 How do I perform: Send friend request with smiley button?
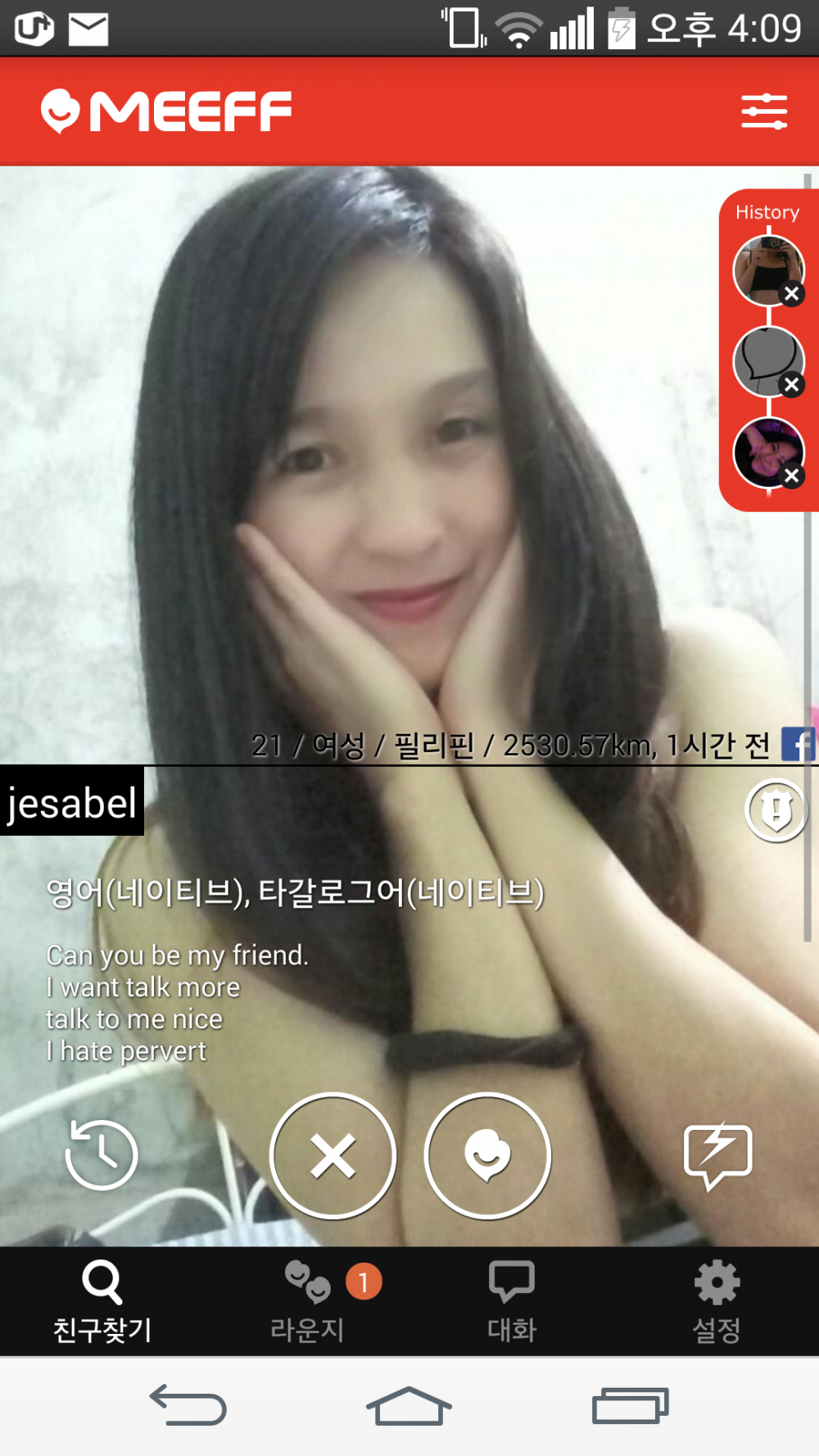(x=487, y=1155)
